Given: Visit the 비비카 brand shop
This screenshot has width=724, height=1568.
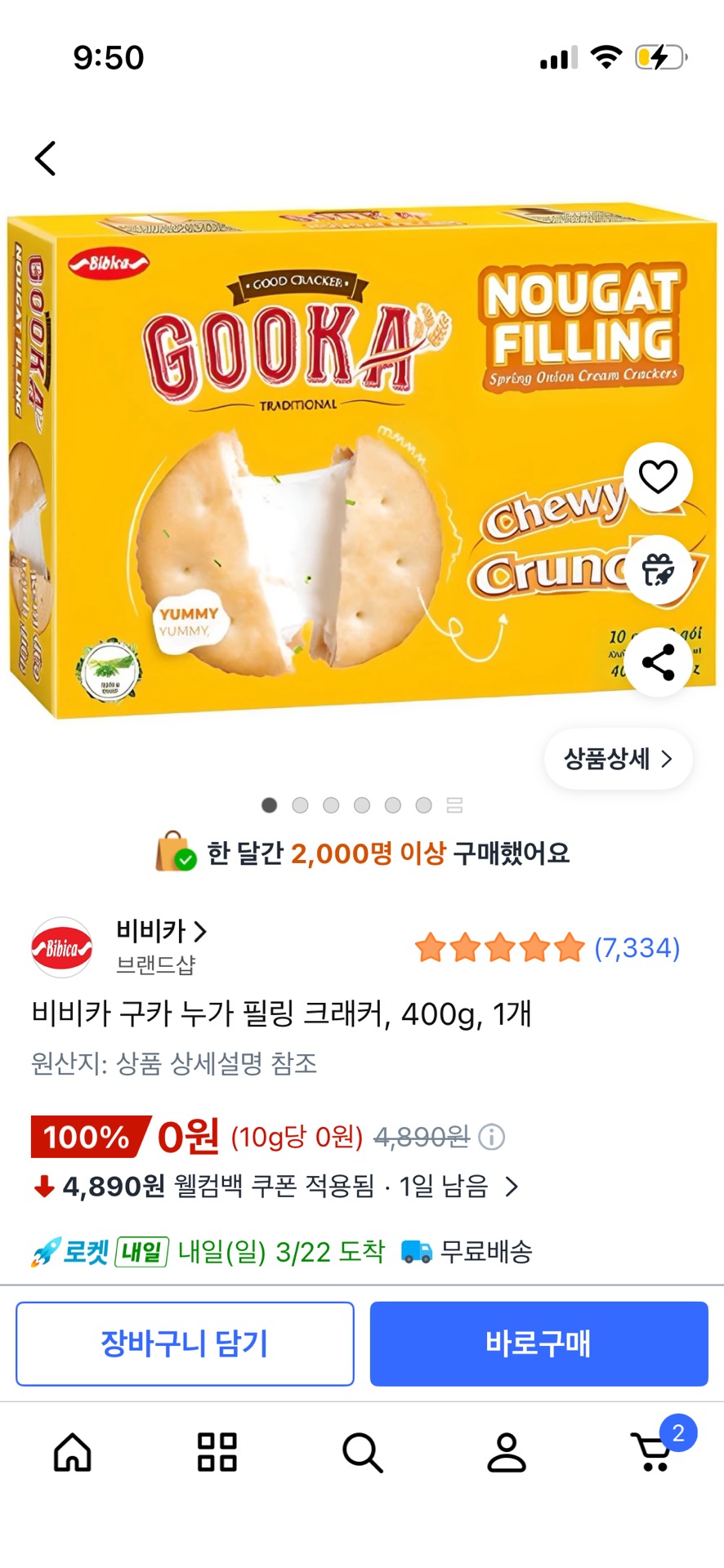Looking at the screenshot, I should [161, 931].
